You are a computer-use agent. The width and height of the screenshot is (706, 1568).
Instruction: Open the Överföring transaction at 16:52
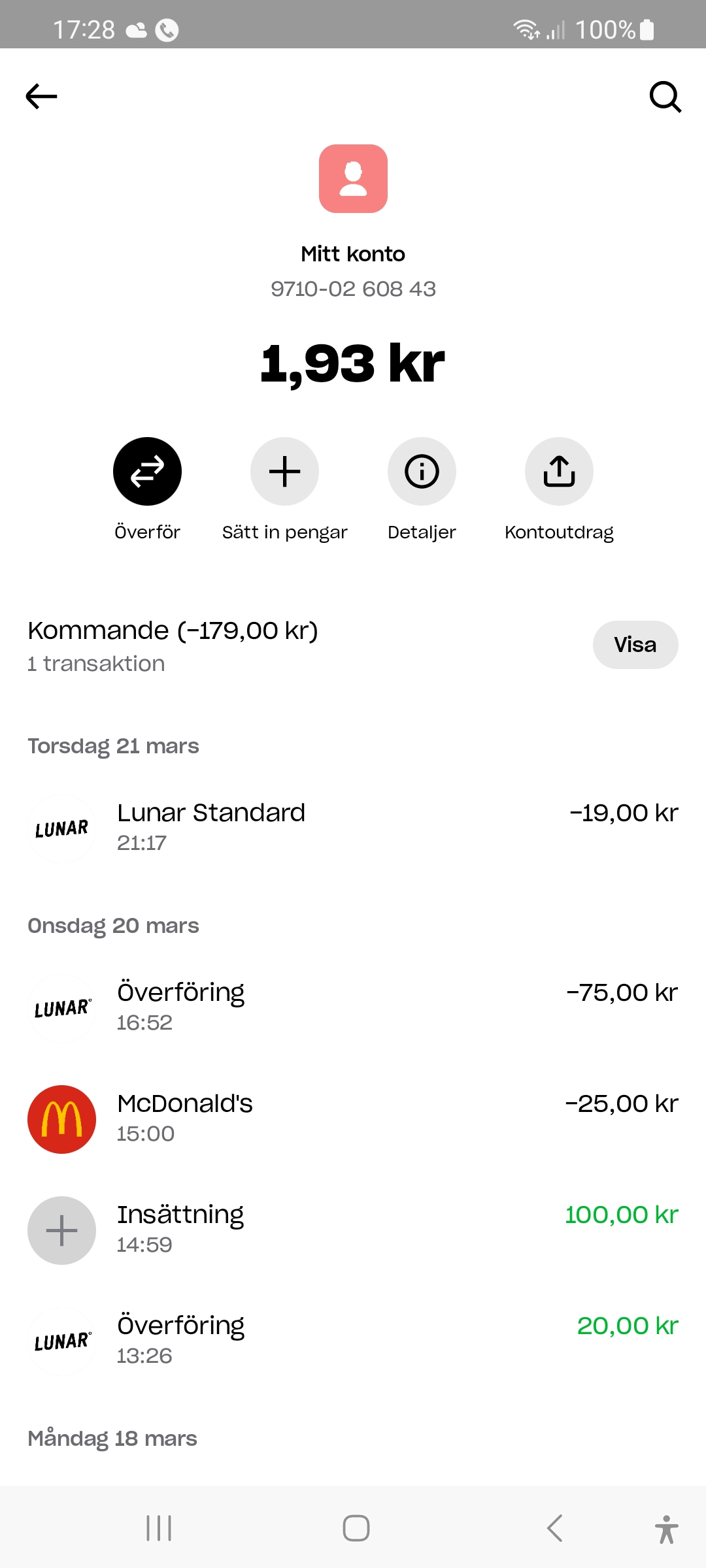tap(353, 1007)
